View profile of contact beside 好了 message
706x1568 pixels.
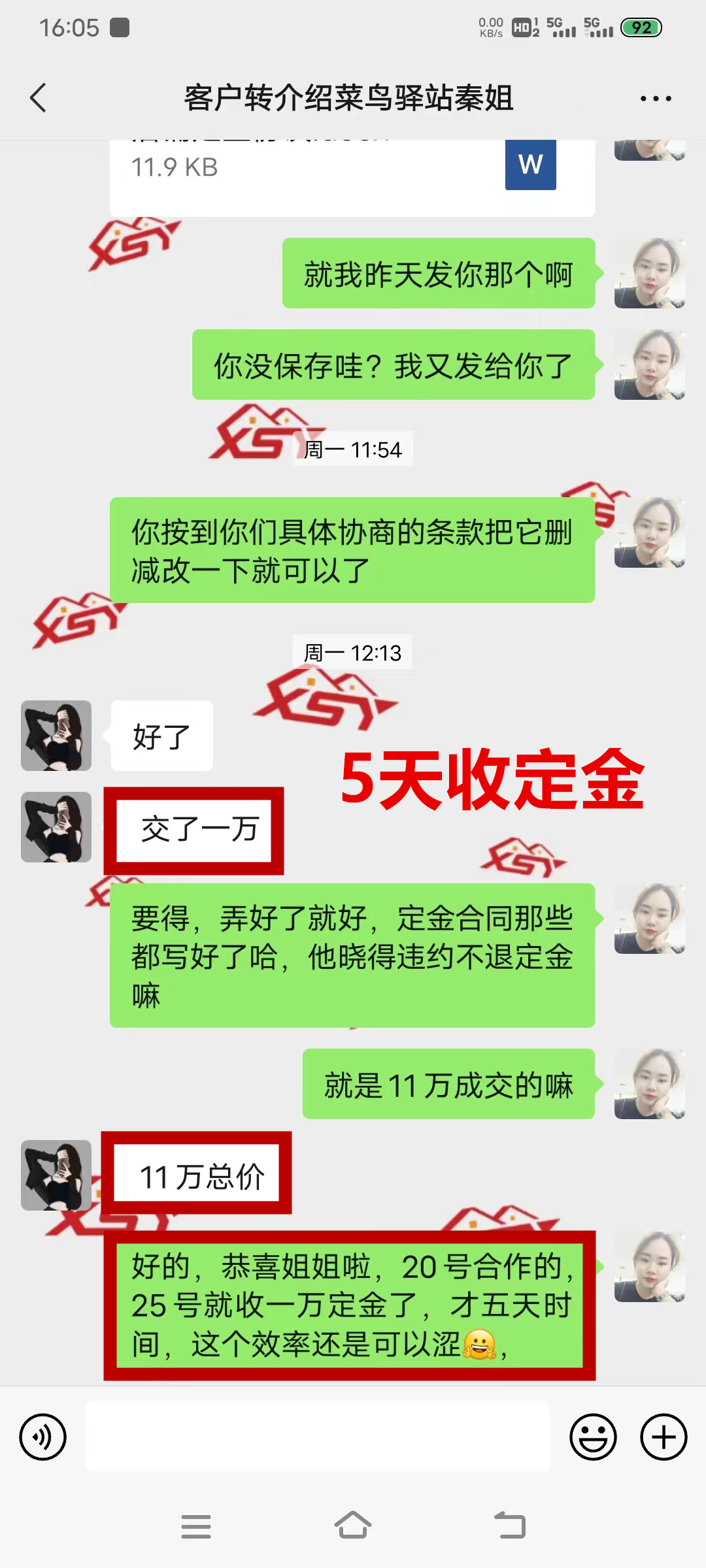coord(56,736)
